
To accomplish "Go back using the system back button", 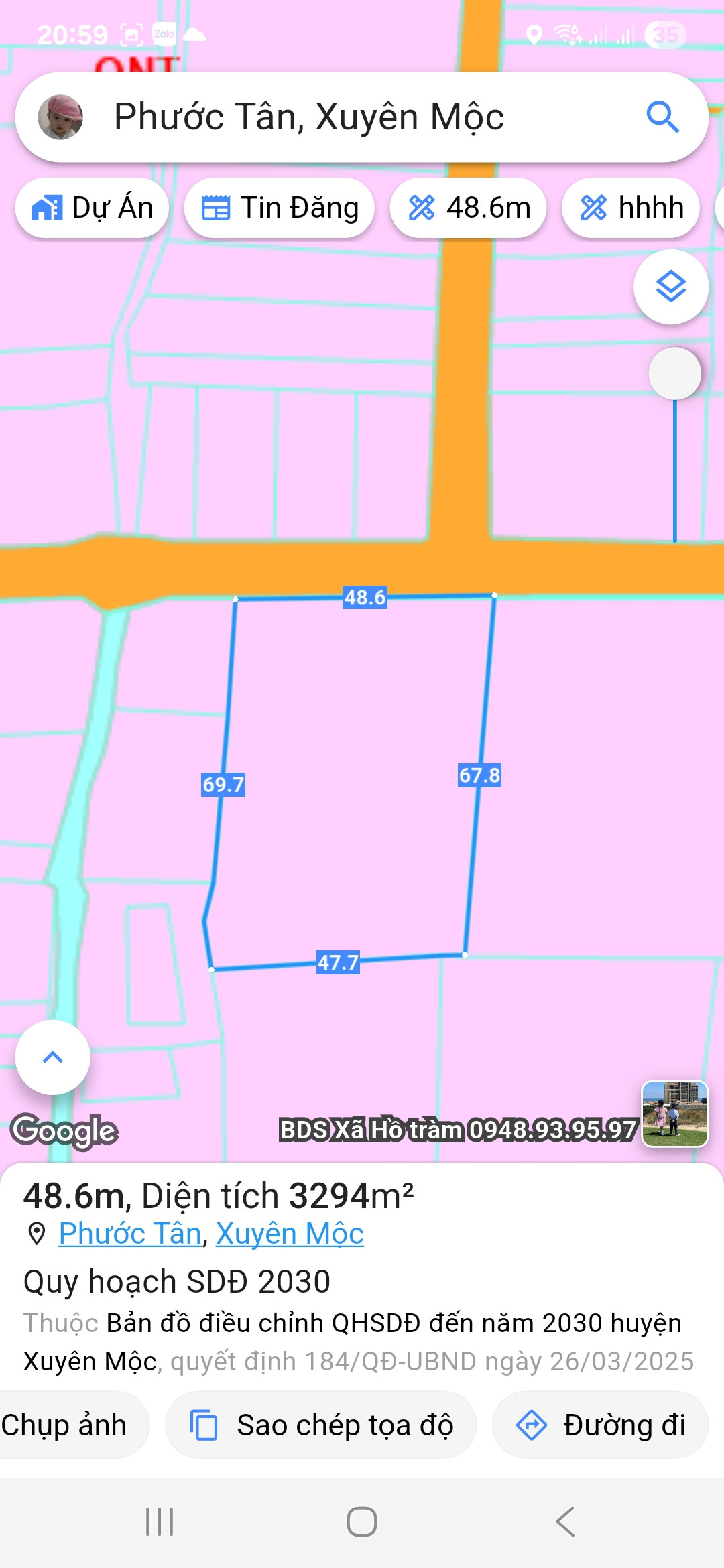I will [565, 1522].
